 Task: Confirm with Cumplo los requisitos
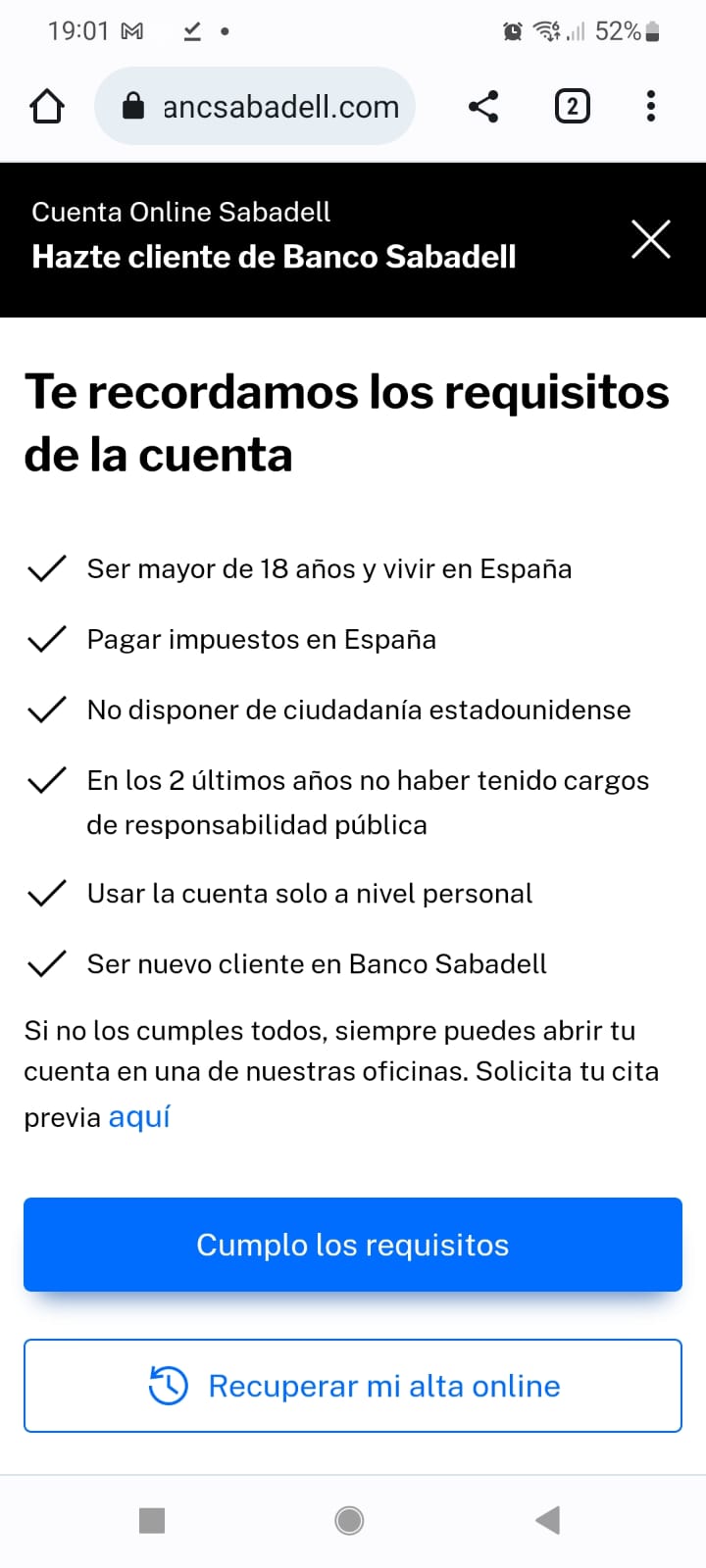coord(353,1245)
